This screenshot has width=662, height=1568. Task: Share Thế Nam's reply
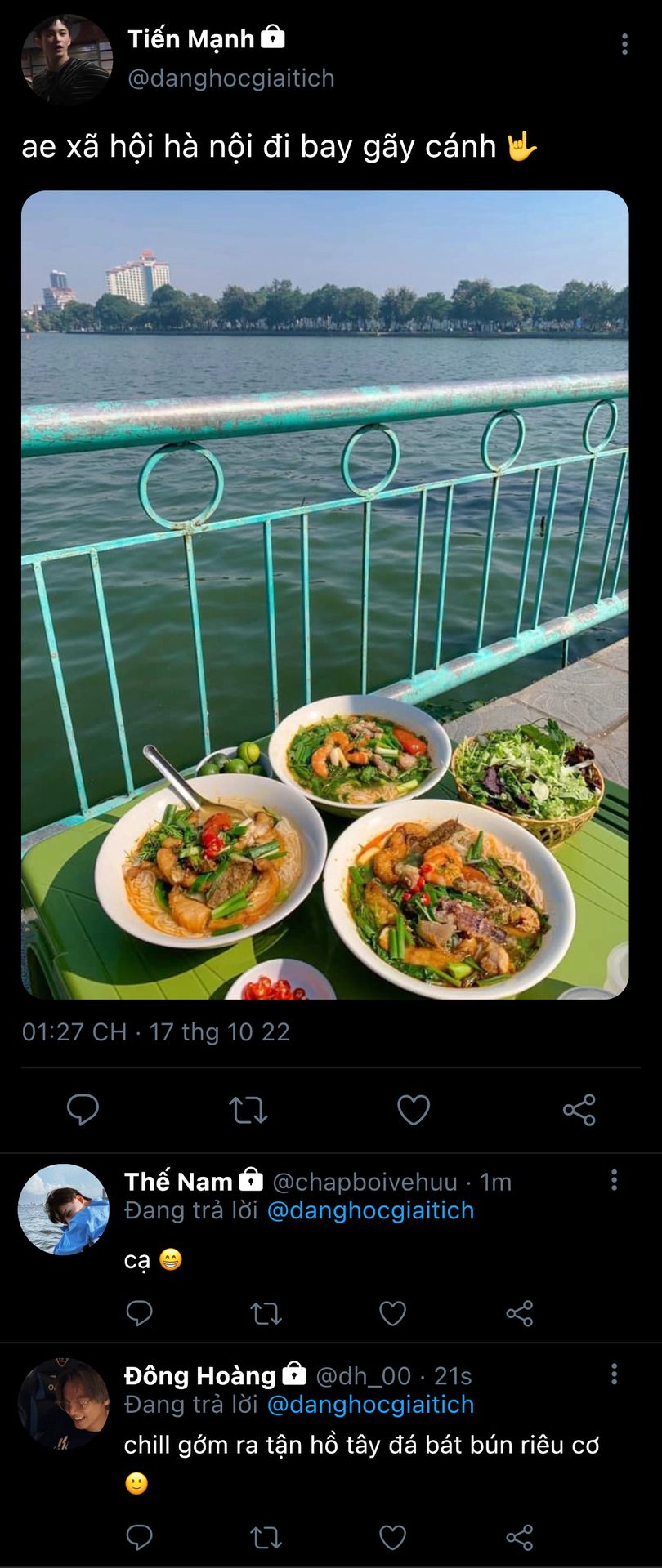coord(519,1313)
